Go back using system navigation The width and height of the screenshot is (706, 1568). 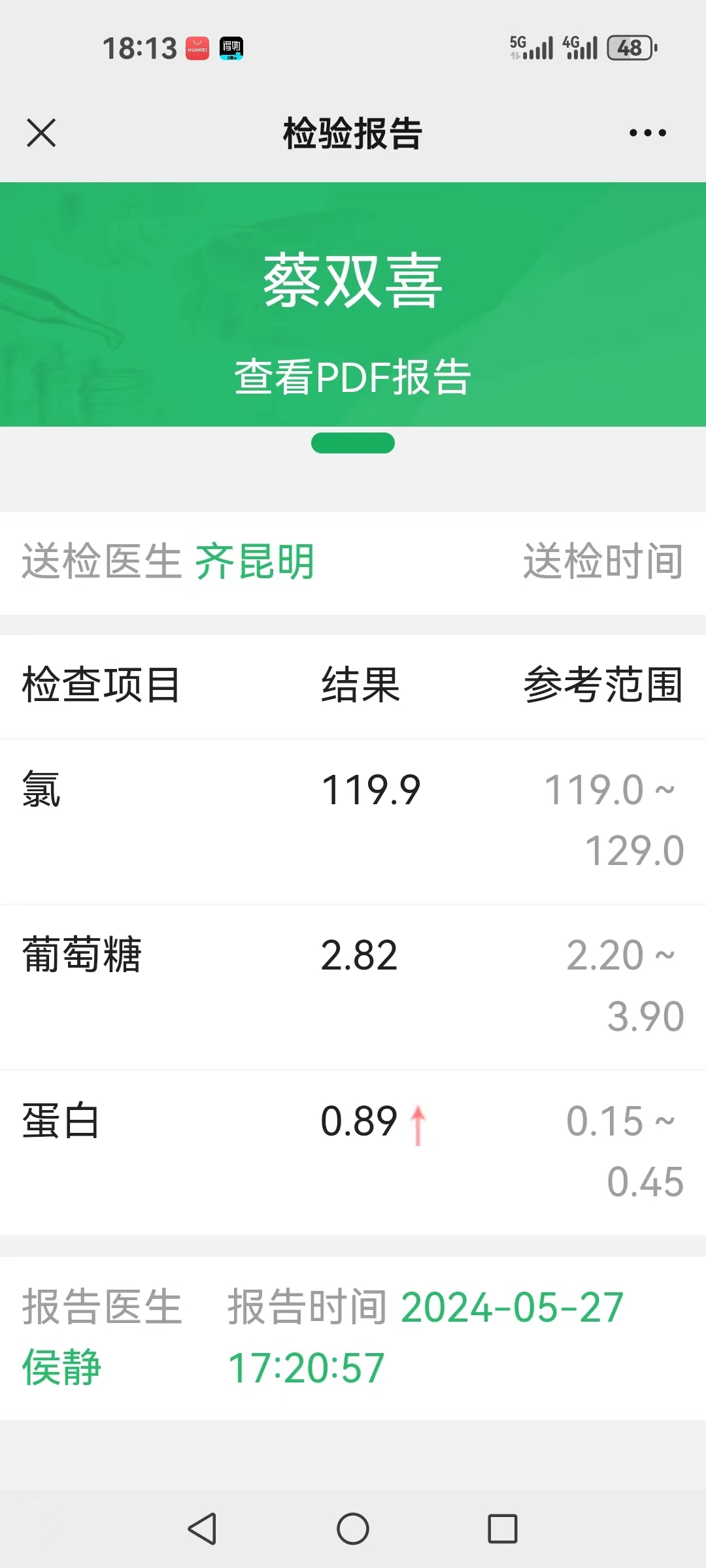coord(202,1529)
